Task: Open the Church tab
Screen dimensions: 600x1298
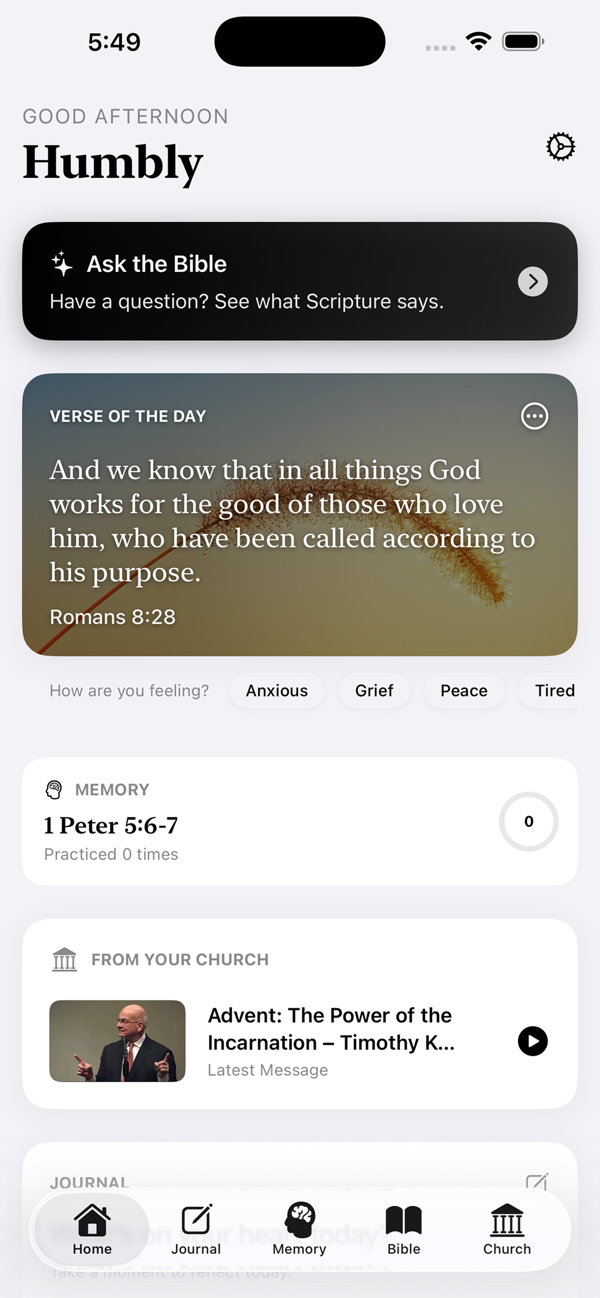Action: (x=507, y=1230)
